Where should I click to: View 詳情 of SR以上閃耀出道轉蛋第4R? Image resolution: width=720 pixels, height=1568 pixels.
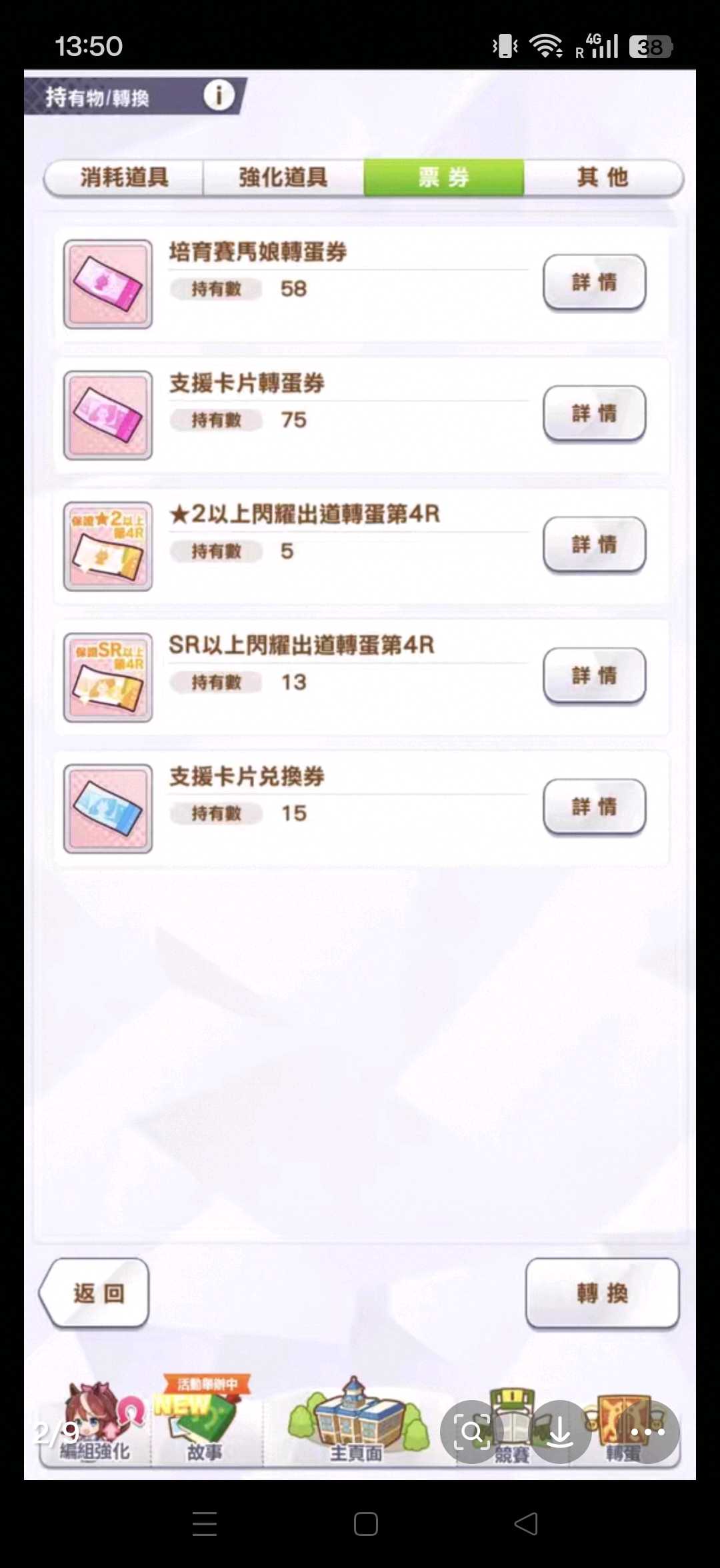pos(594,675)
